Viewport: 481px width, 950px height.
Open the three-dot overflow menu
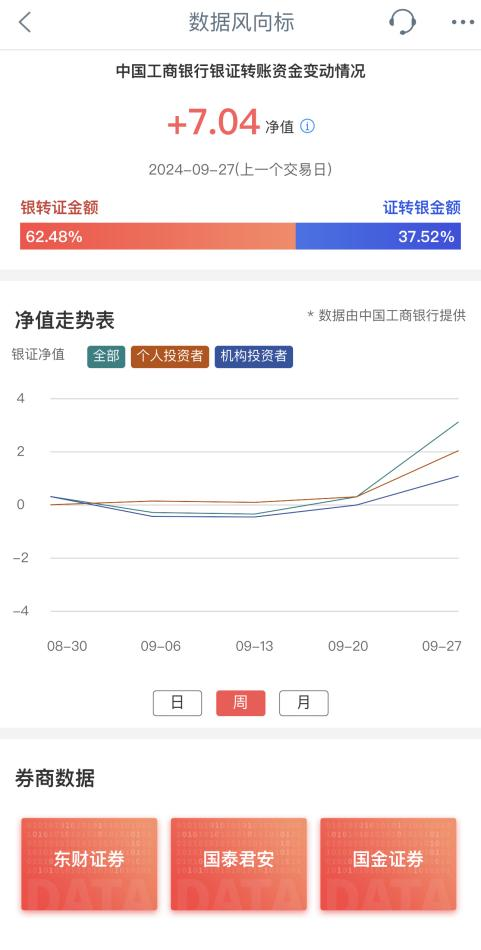[x=463, y=22]
